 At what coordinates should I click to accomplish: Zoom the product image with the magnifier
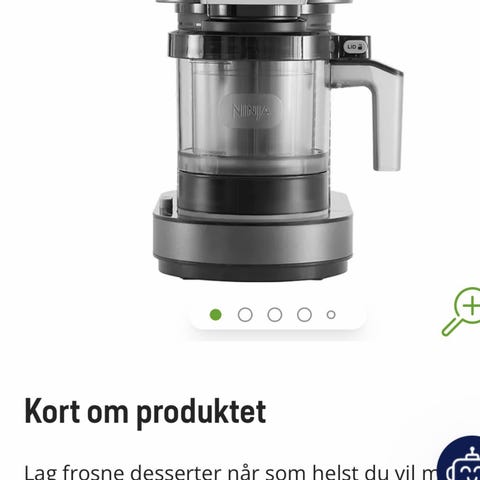[462, 311]
